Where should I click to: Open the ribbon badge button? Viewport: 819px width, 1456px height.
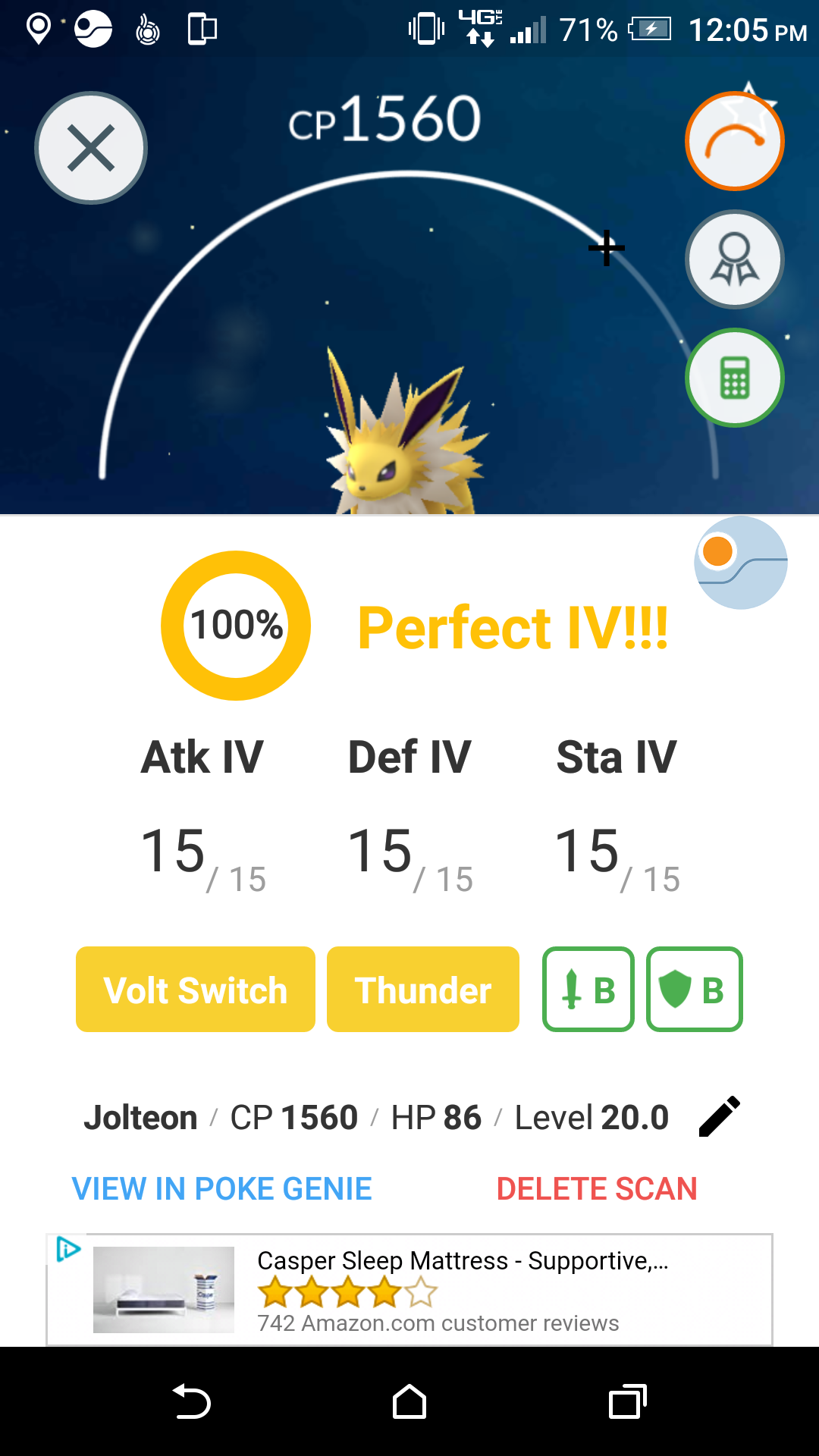pyautogui.click(x=734, y=259)
